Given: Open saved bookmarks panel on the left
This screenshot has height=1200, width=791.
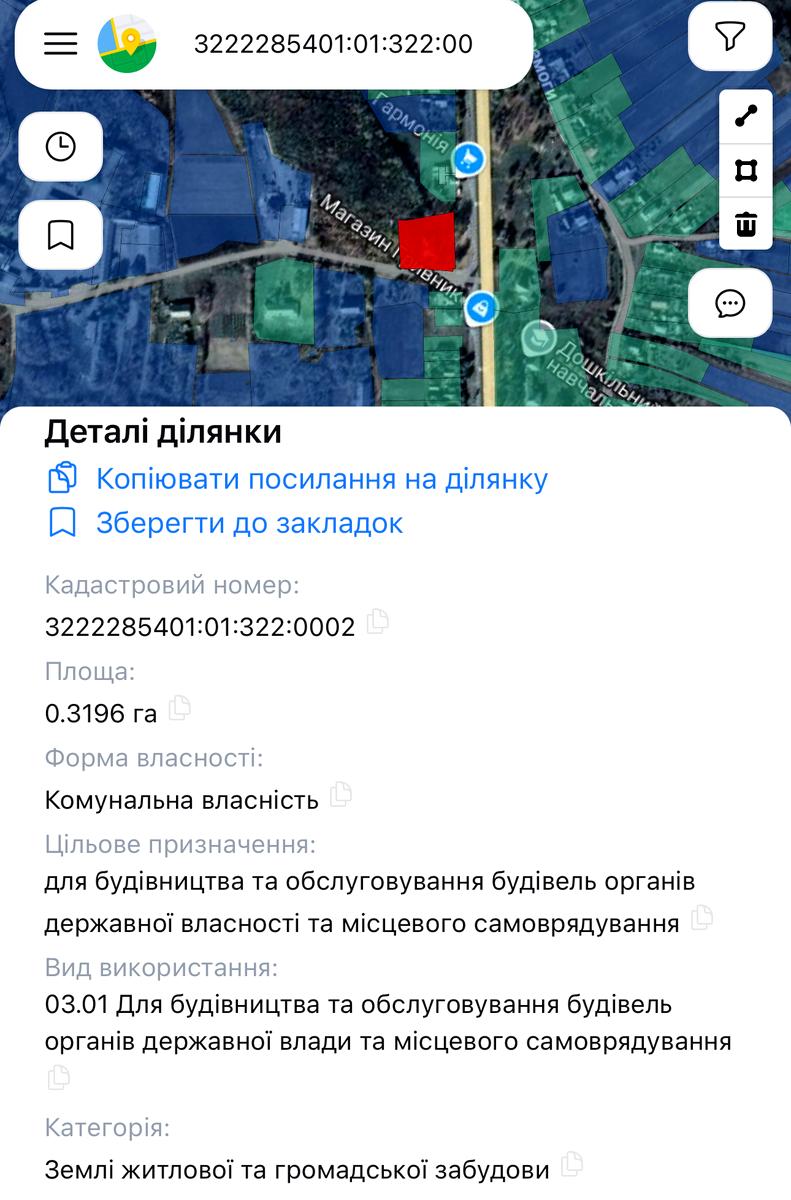Looking at the screenshot, I should click(60, 234).
